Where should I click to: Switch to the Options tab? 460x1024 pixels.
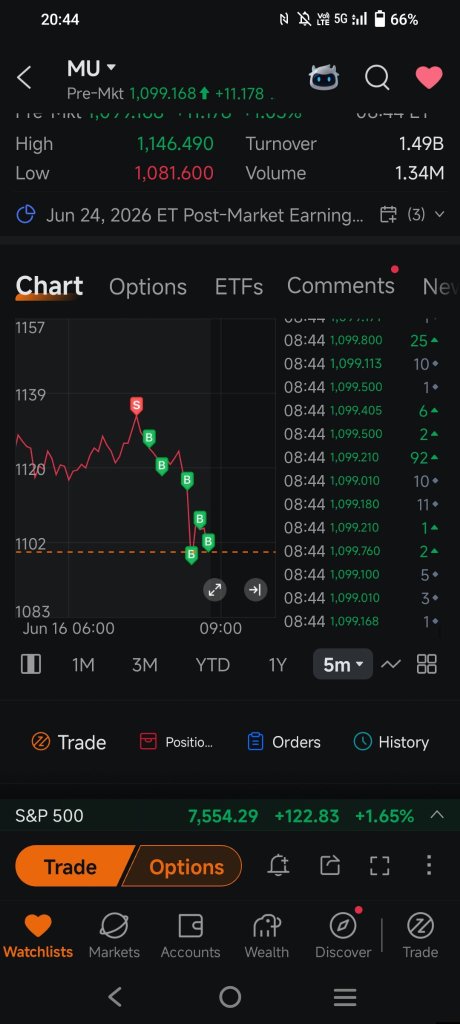coord(148,287)
